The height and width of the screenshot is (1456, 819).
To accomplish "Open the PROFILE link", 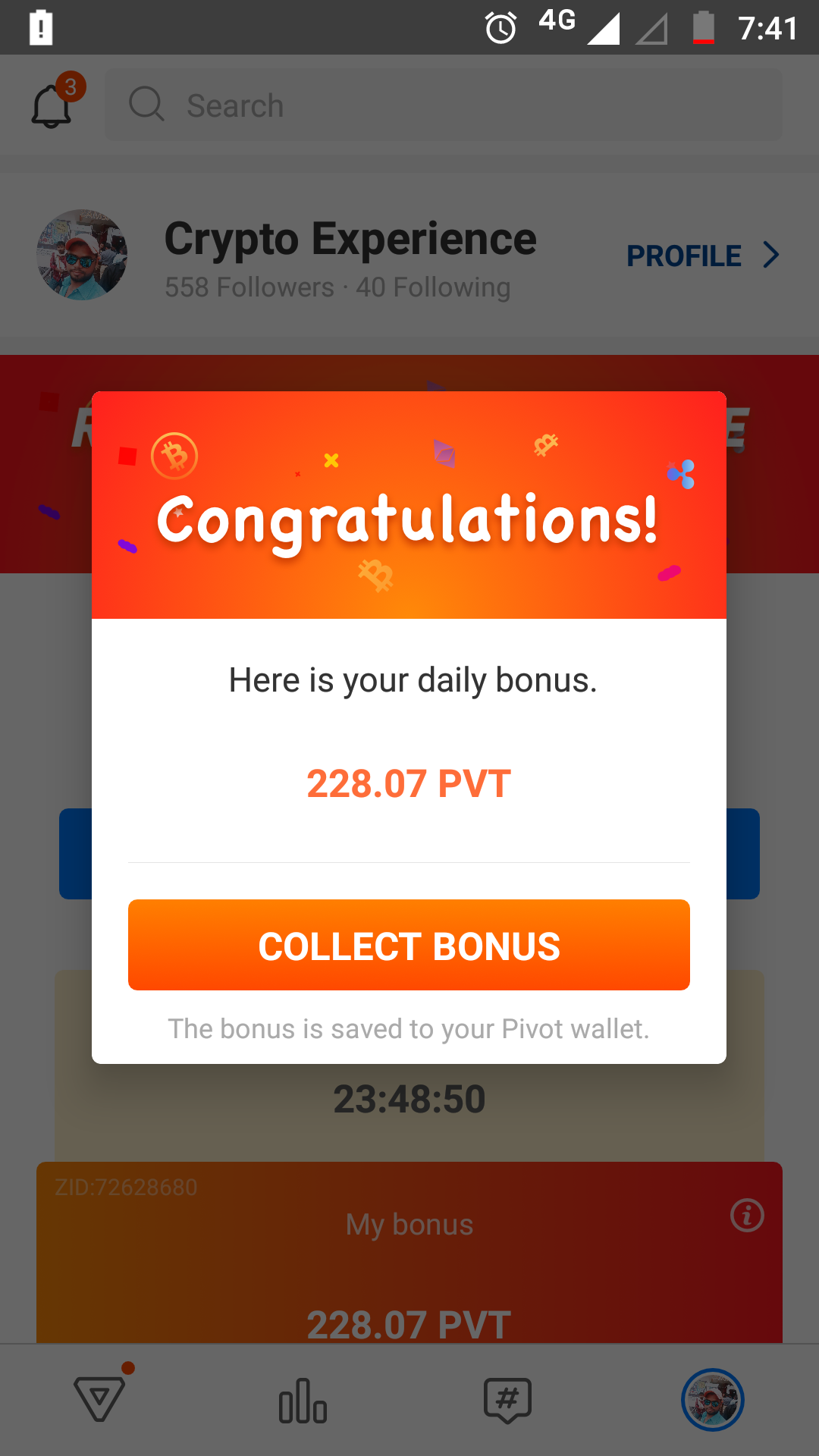I will tap(703, 256).
